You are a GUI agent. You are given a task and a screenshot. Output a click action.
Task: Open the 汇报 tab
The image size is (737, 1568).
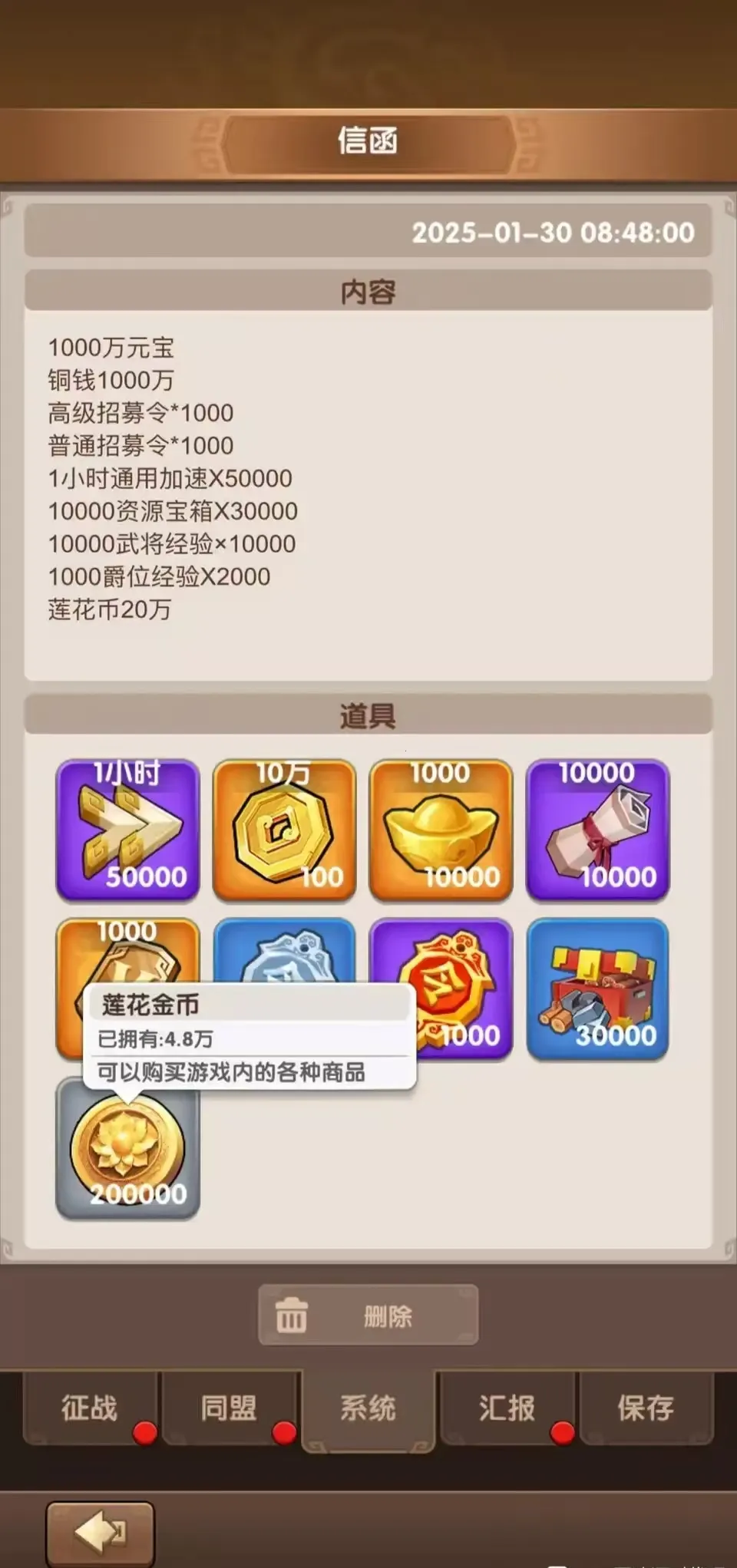[x=507, y=1408]
